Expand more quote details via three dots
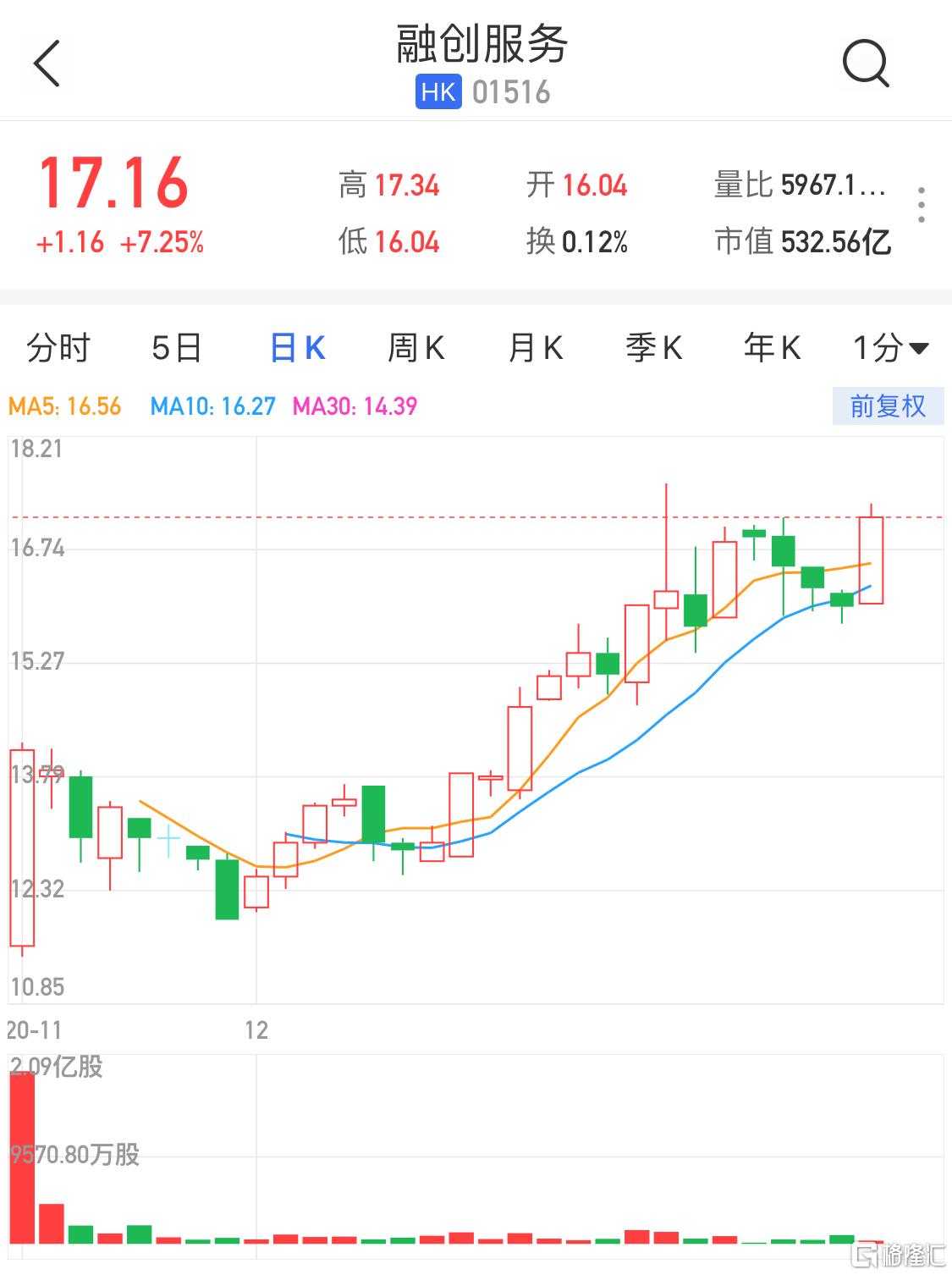The width and height of the screenshot is (952, 1275). click(x=921, y=206)
